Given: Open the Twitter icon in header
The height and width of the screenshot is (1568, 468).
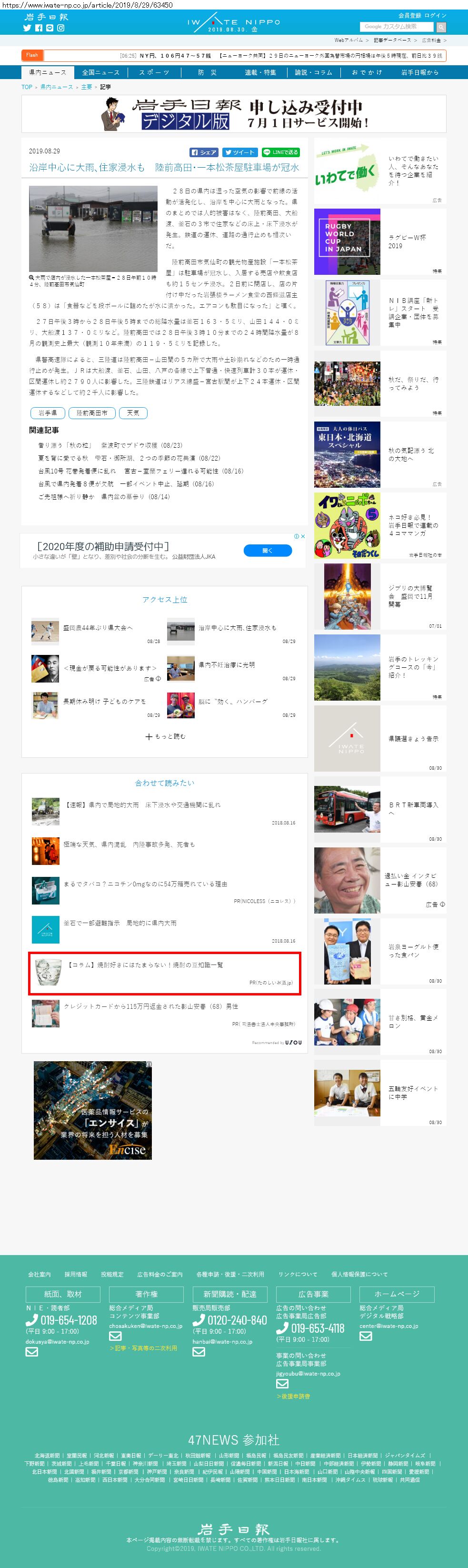Looking at the screenshot, I should point(27,28).
